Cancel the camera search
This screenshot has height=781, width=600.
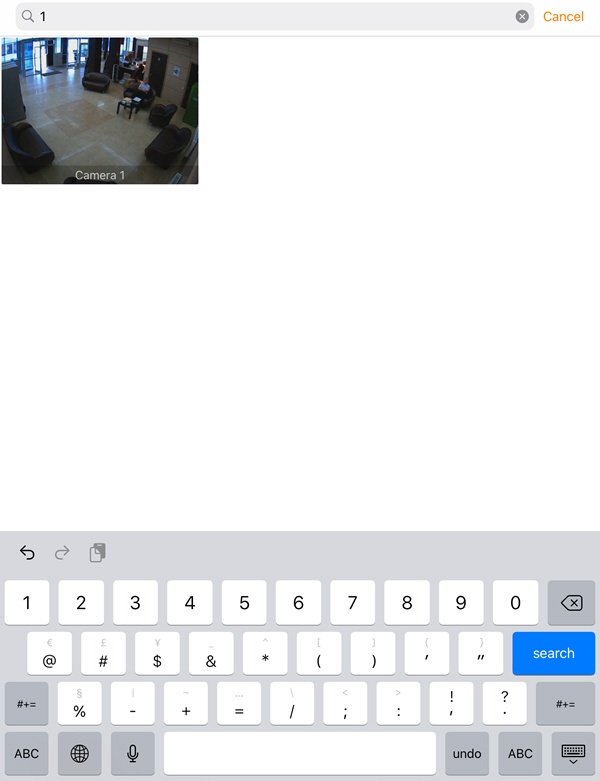tap(563, 17)
